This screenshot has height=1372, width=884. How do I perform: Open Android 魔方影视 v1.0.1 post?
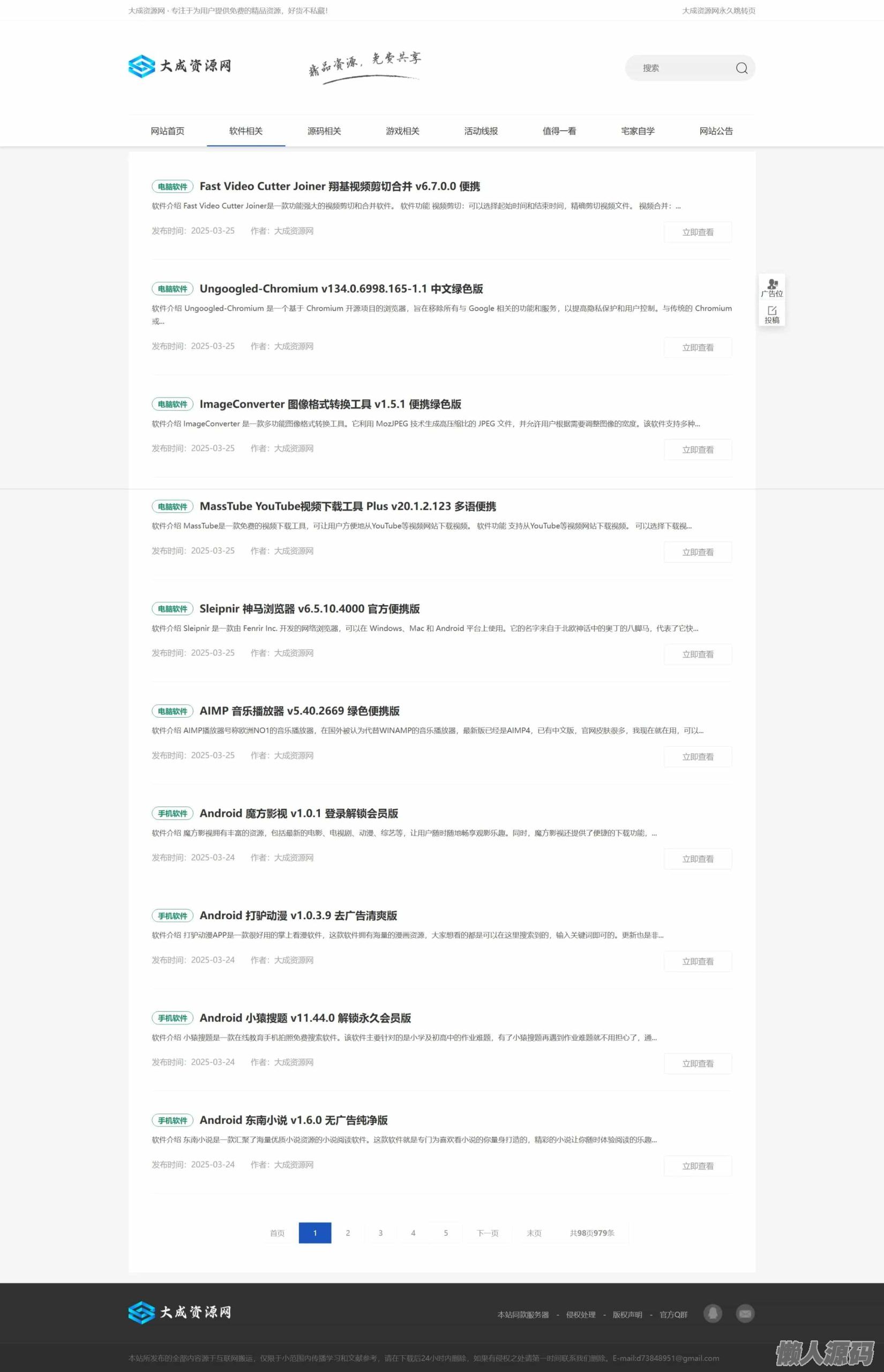pyautogui.click(x=298, y=814)
